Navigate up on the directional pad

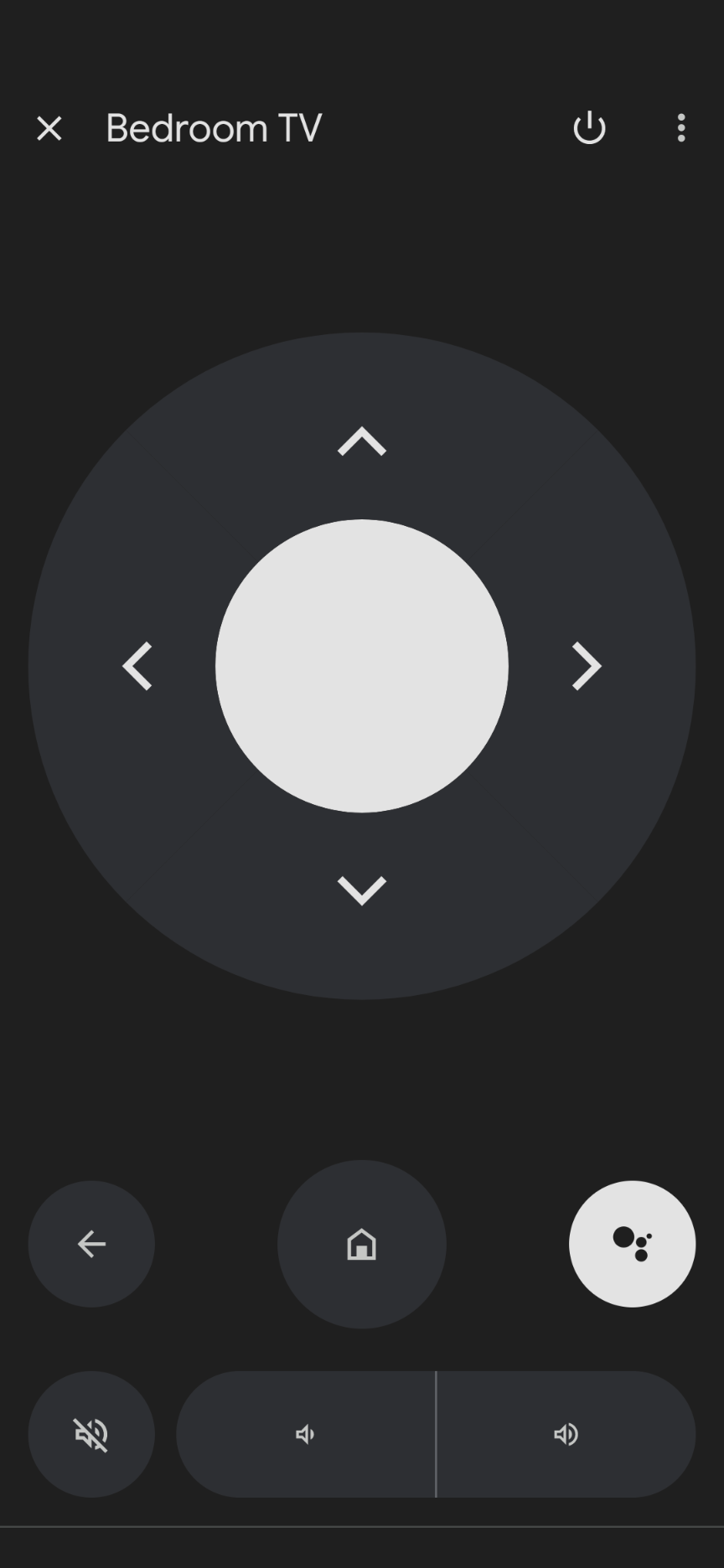361,441
